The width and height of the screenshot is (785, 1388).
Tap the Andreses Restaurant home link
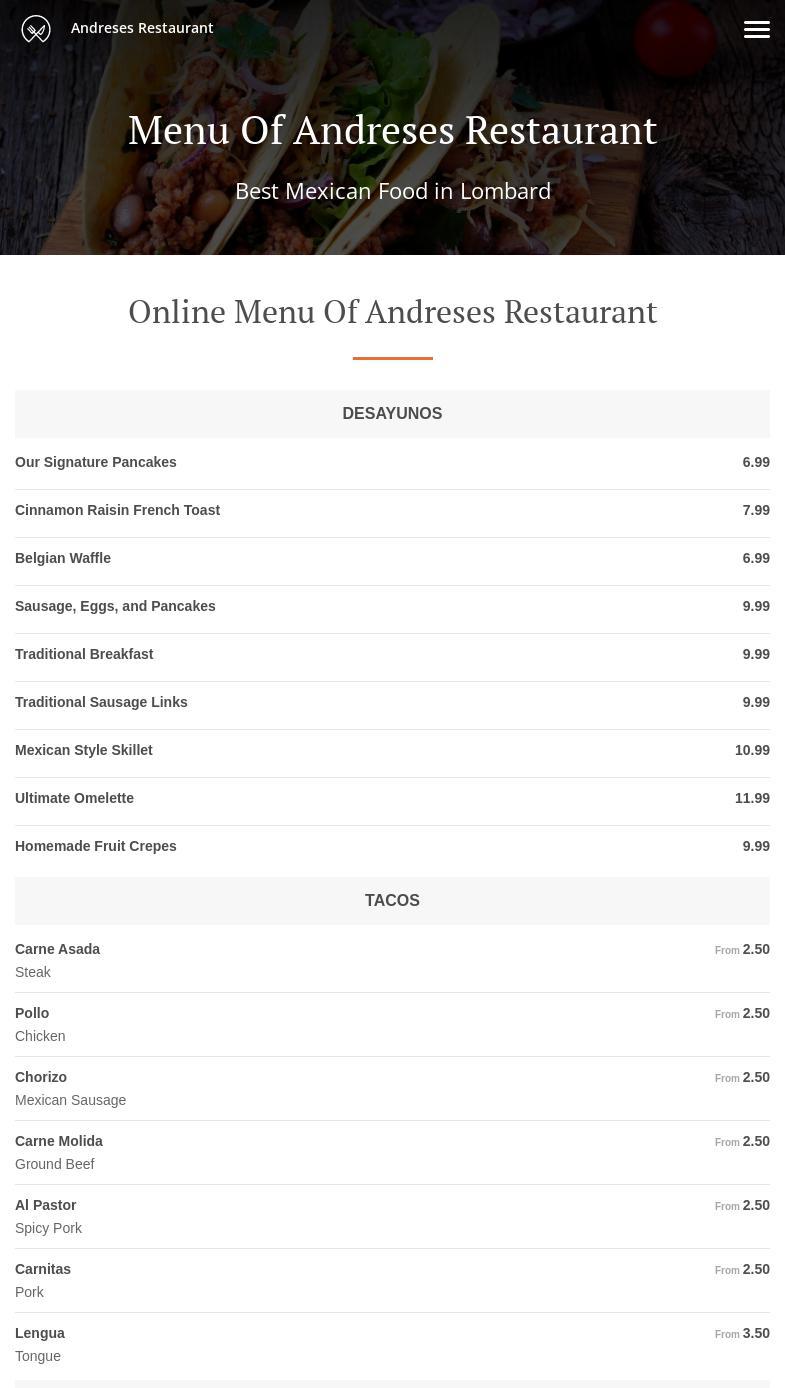[141, 28]
